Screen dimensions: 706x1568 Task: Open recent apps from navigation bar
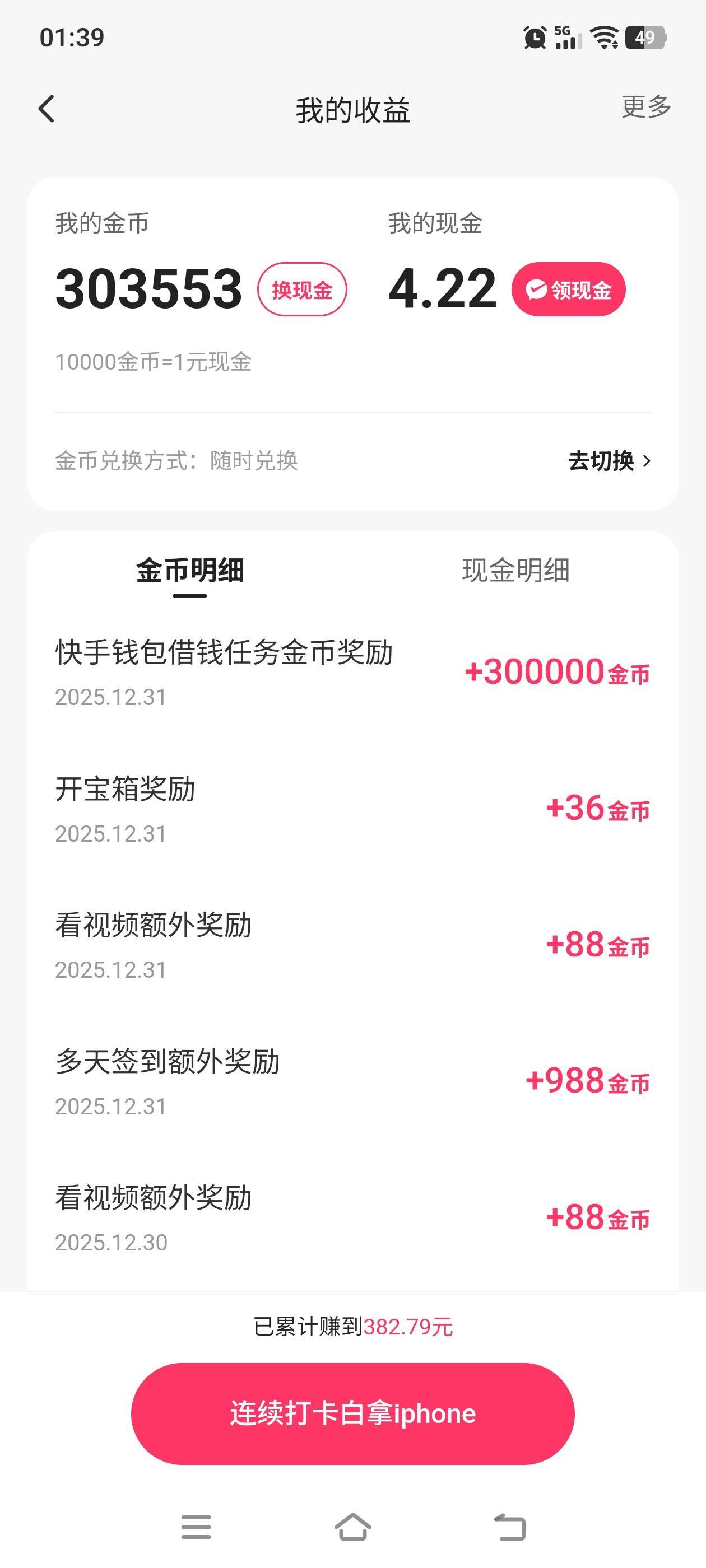196,1527
